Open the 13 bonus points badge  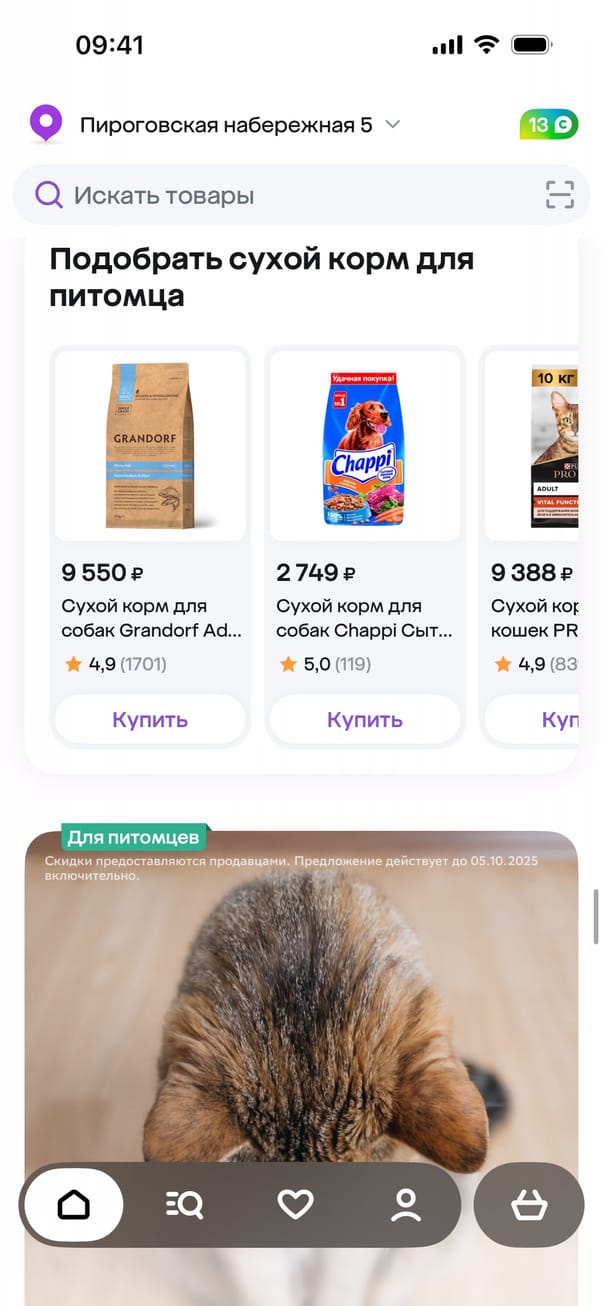point(548,125)
